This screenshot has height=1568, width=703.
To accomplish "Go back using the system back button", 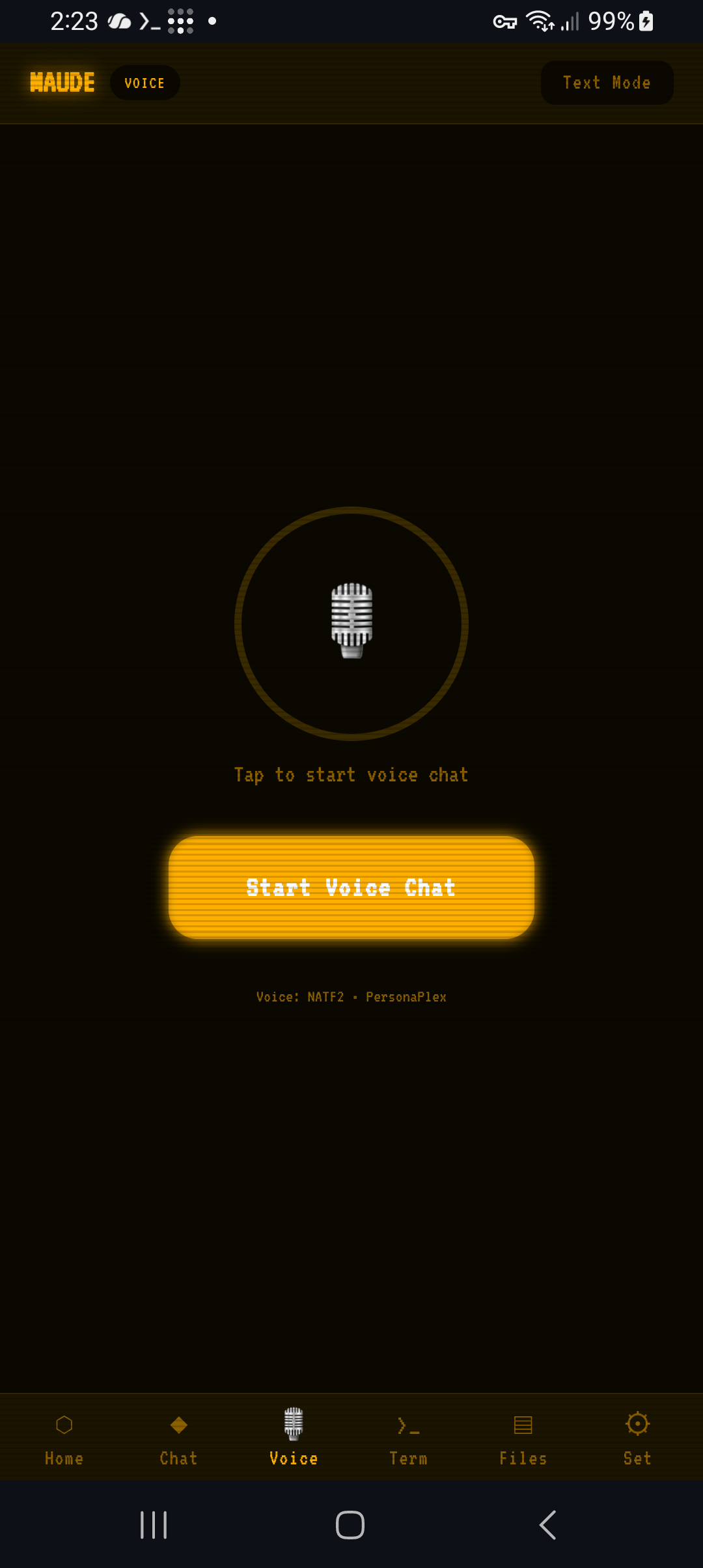I will [x=548, y=1524].
